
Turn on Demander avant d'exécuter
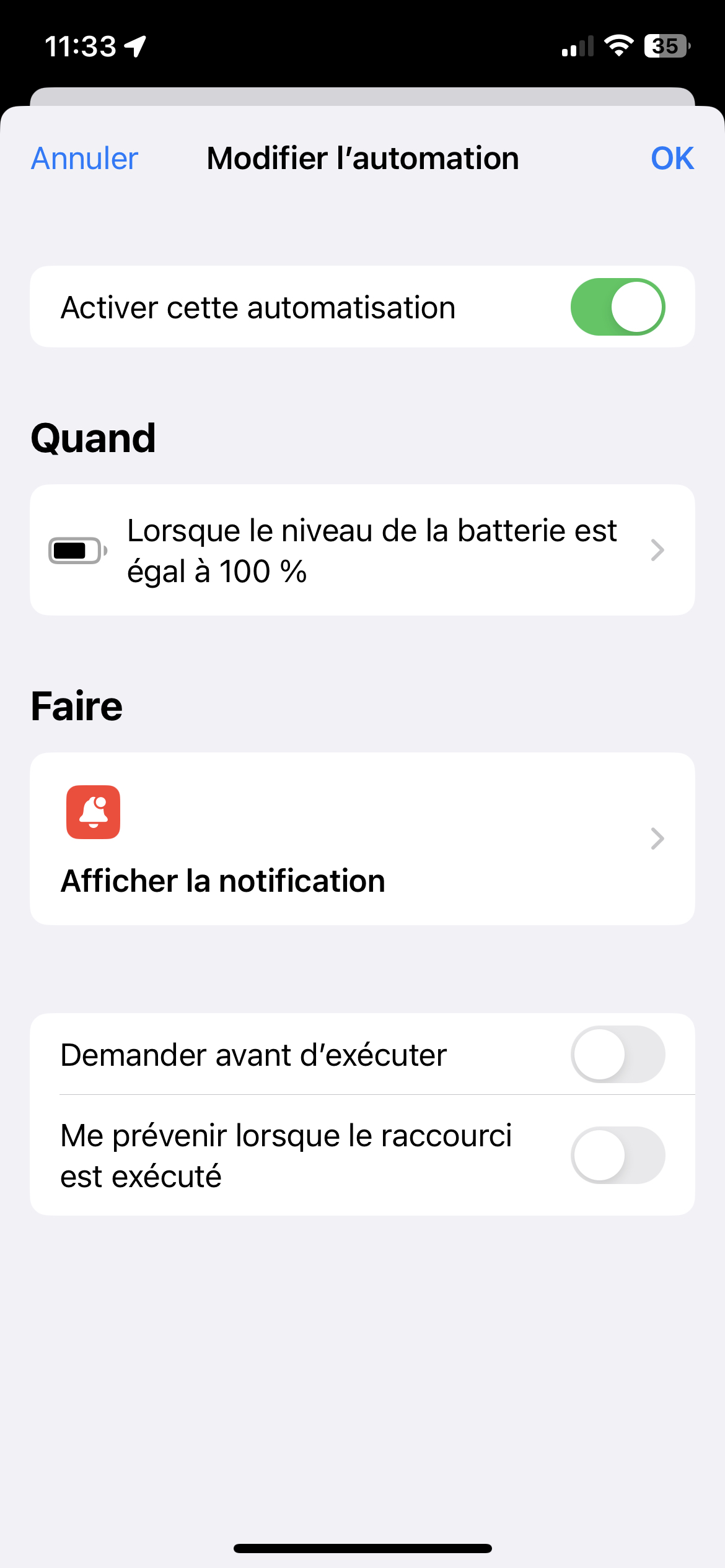click(x=617, y=1054)
